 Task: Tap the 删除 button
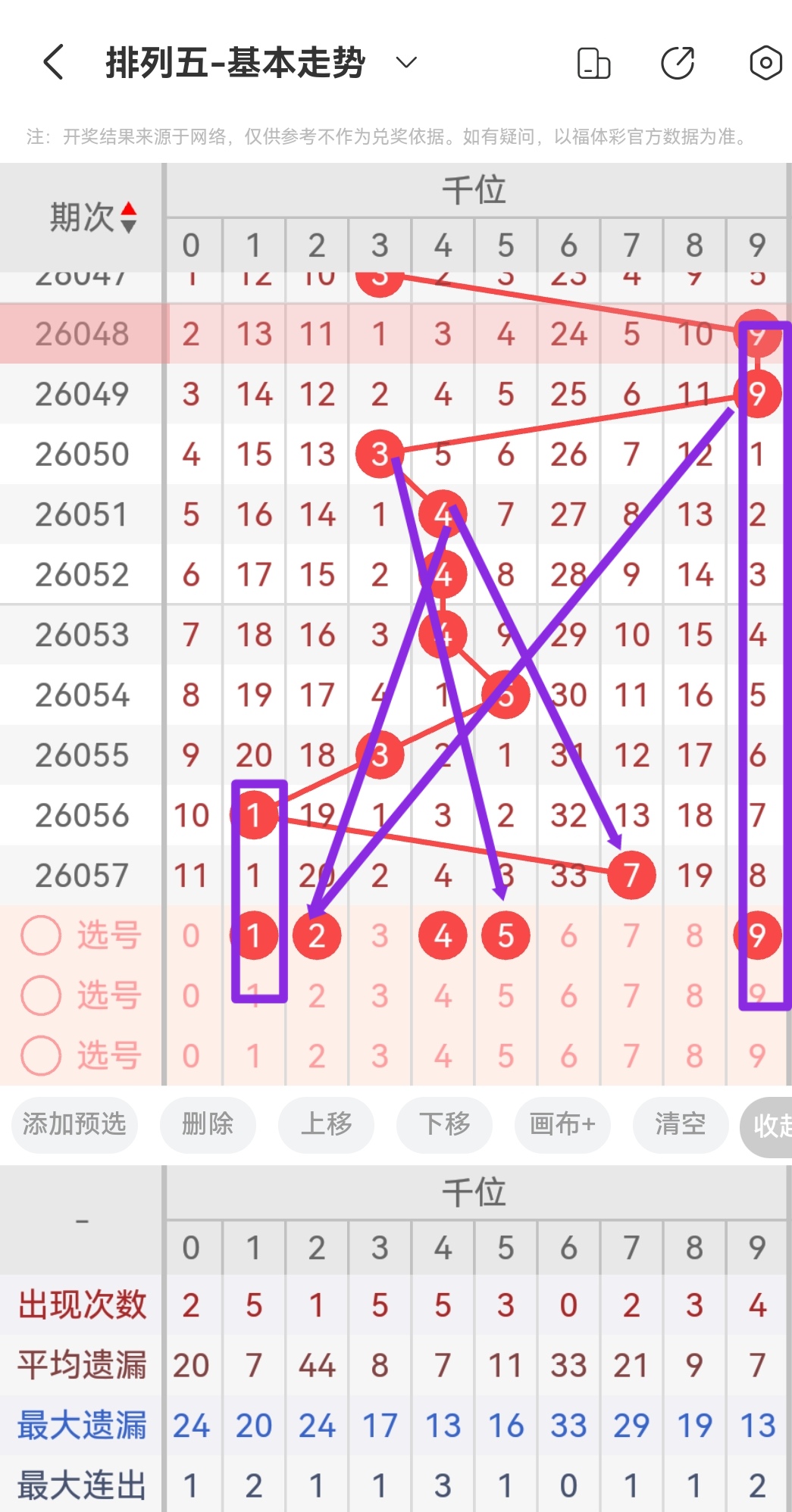coord(208,1126)
